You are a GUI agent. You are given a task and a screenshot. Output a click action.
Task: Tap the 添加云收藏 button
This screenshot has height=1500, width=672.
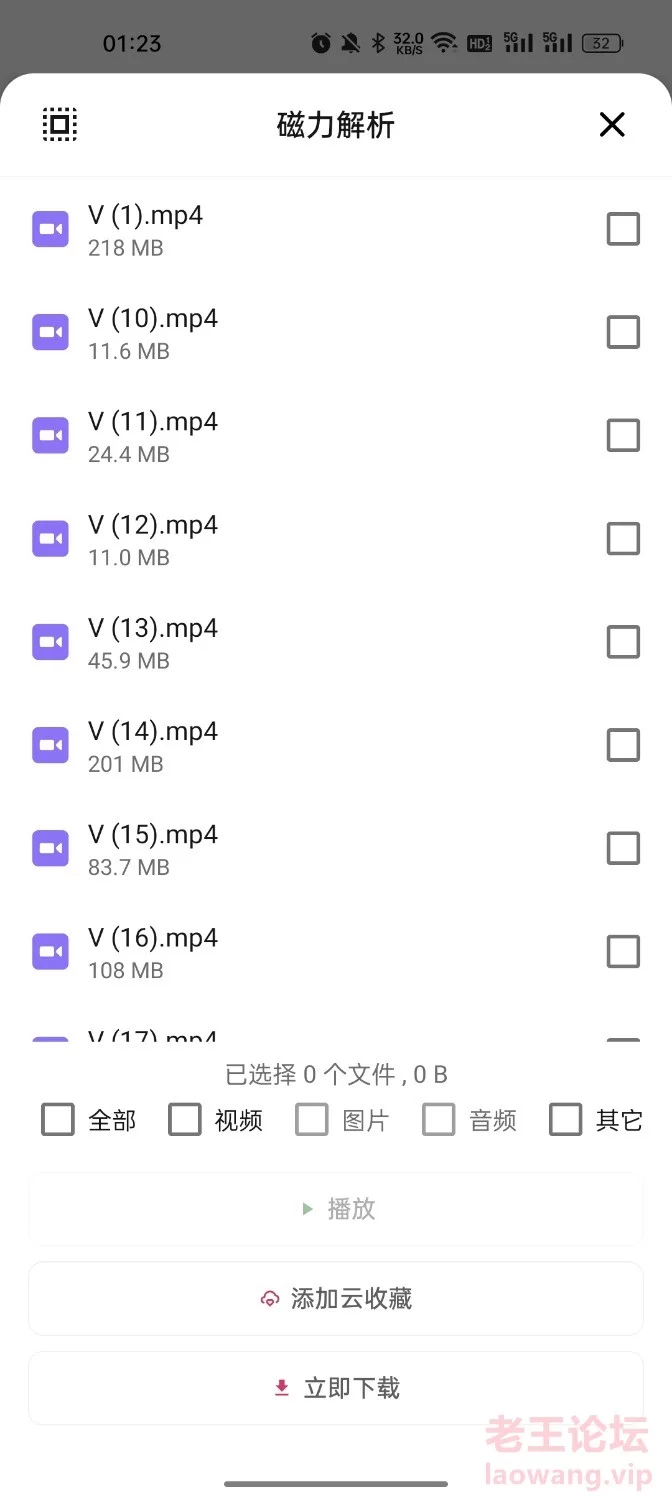click(x=336, y=1298)
